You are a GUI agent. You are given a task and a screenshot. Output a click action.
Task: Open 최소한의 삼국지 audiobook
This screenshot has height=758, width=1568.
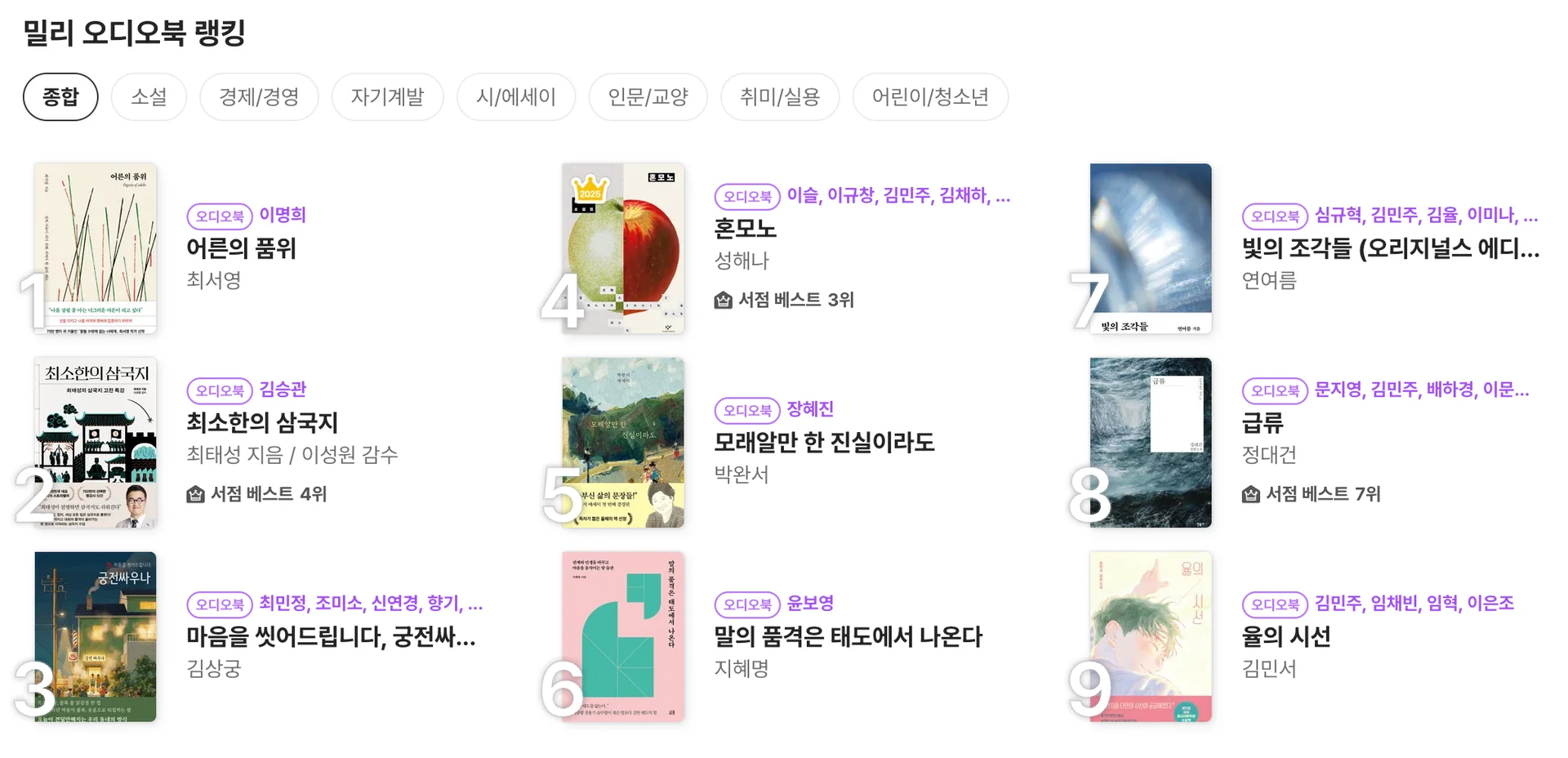(x=261, y=422)
